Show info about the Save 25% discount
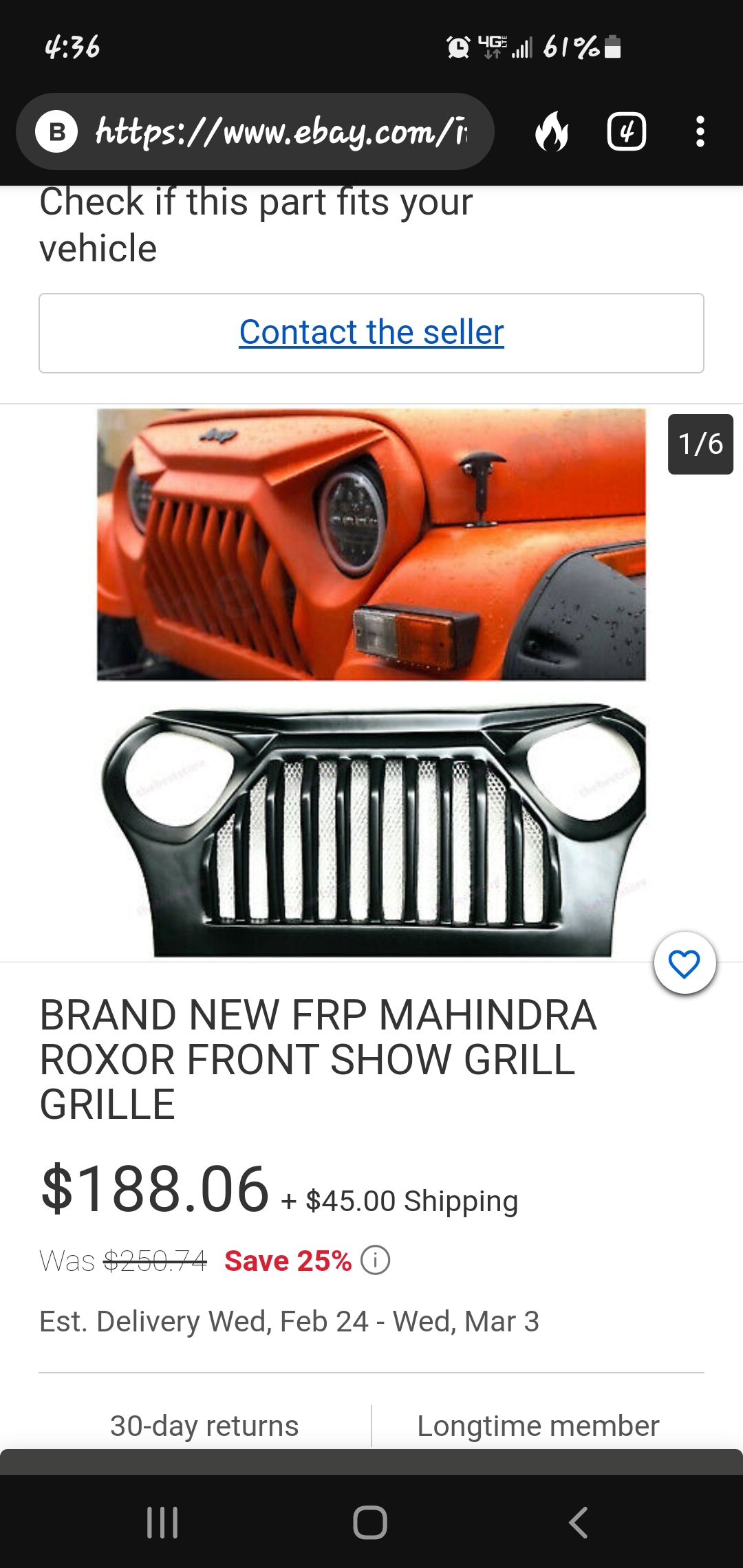Viewport: 743px width, 1568px height. tap(376, 1261)
